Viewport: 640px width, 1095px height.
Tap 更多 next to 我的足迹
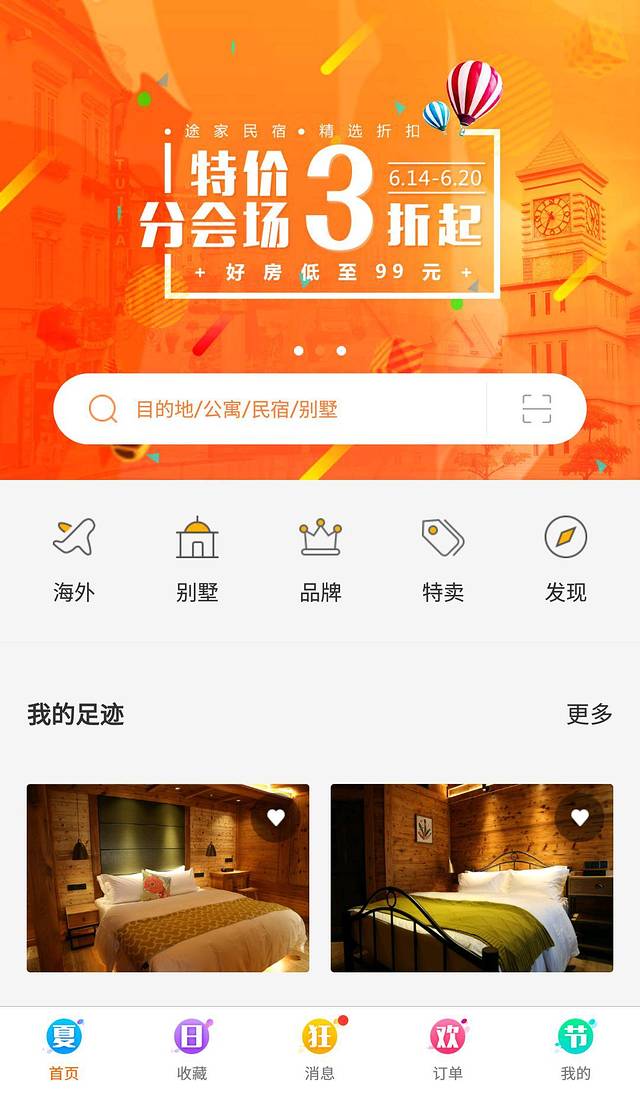coord(589,715)
